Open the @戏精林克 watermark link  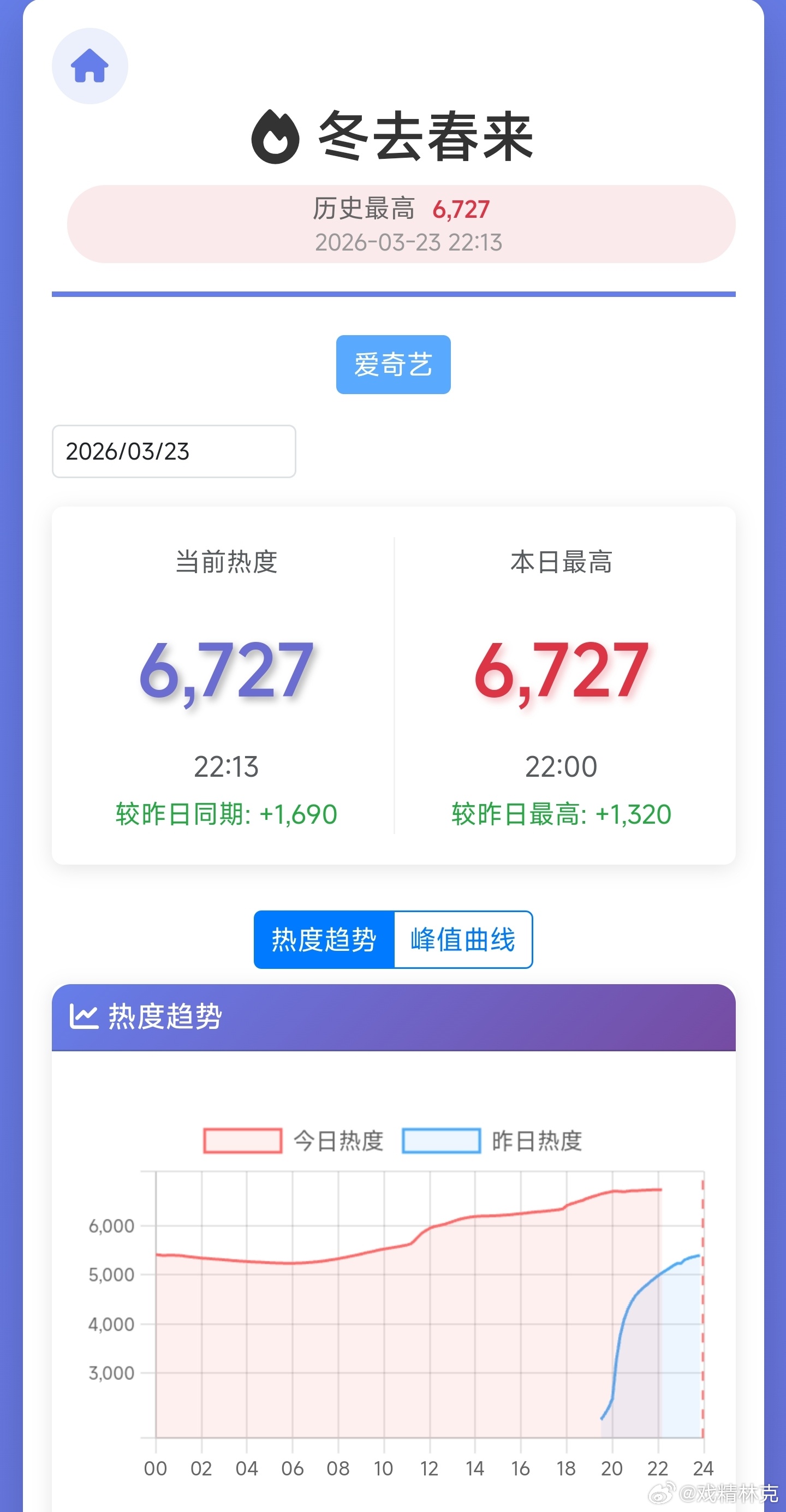click(713, 1494)
